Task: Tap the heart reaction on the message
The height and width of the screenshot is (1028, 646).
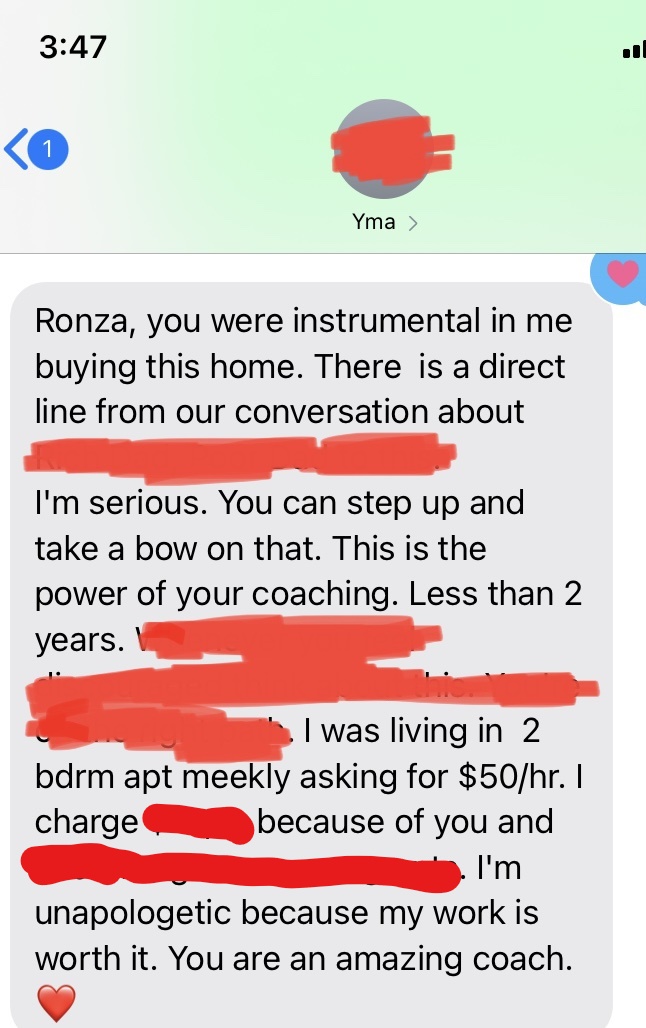Action: pyautogui.click(x=622, y=273)
